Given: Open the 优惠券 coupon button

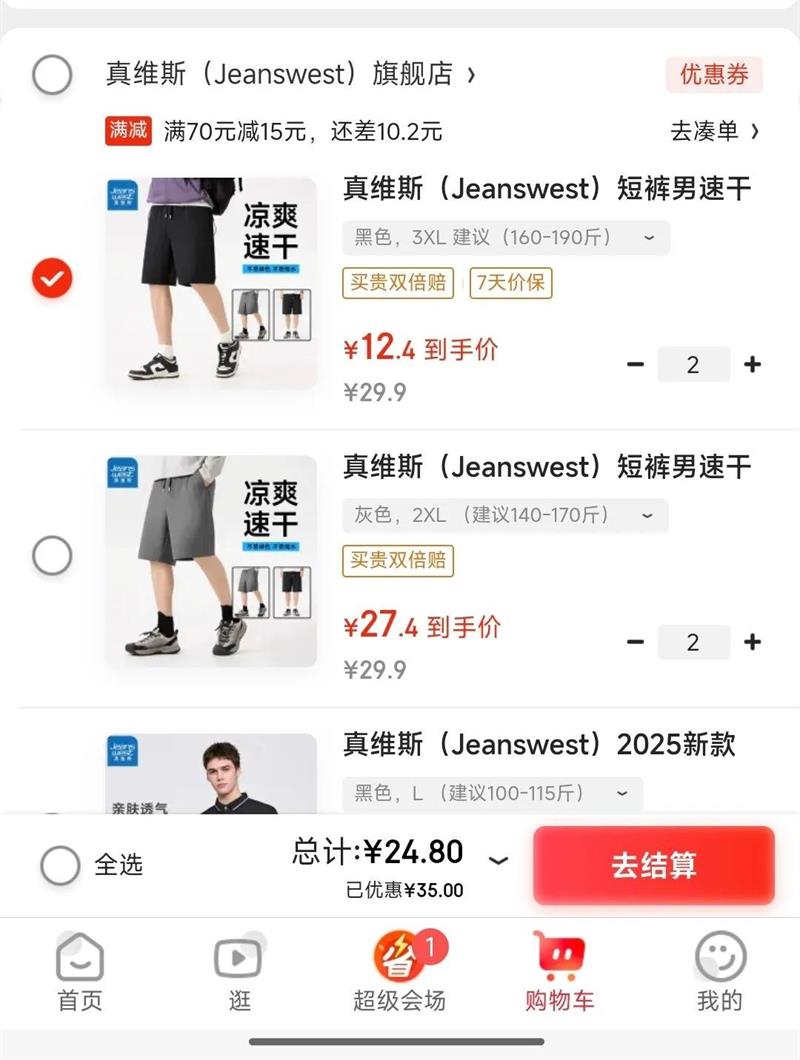Looking at the screenshot, I should 714,75.
